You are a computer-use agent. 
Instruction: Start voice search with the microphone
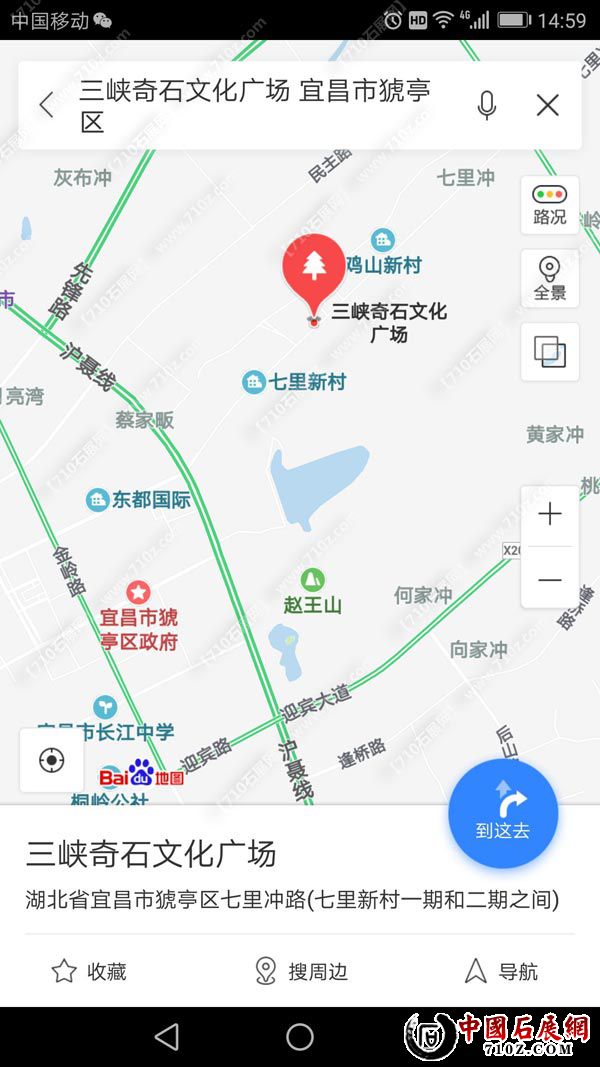pos(487,105)
